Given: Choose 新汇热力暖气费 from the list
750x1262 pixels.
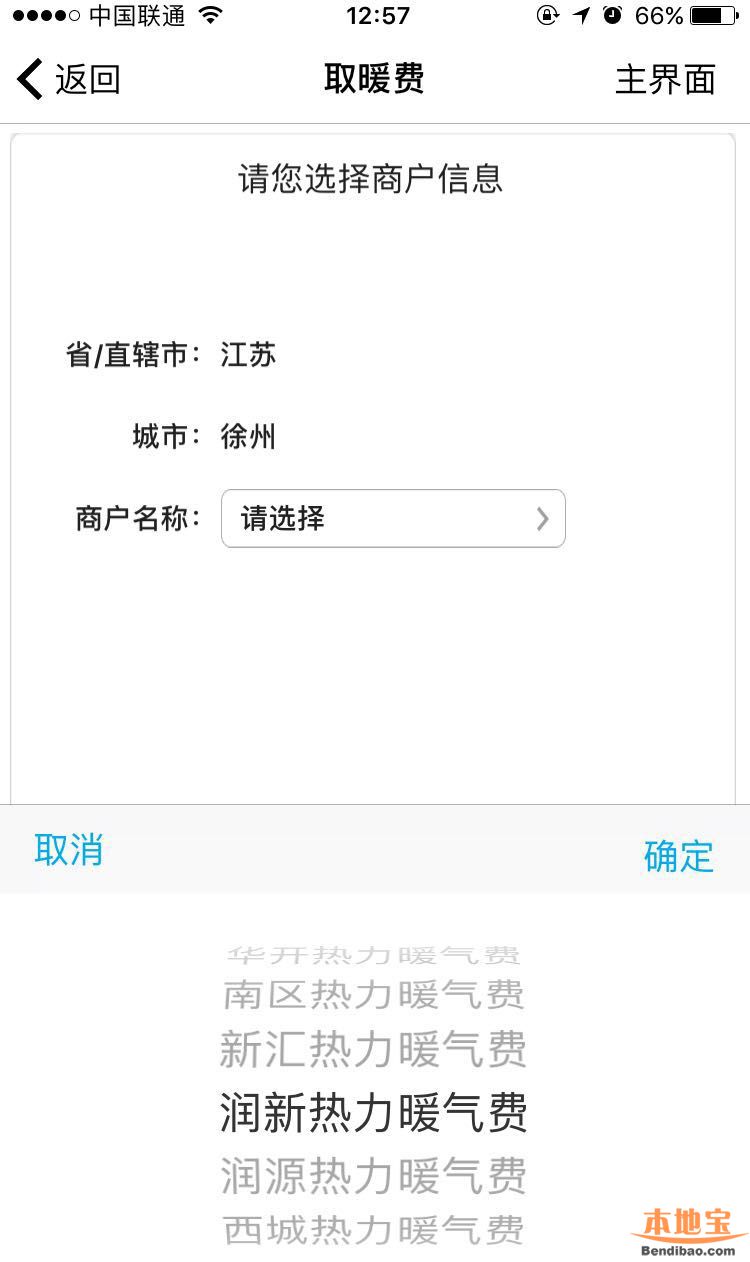Looking at the screenshot, I should (x=373, y=1050).
